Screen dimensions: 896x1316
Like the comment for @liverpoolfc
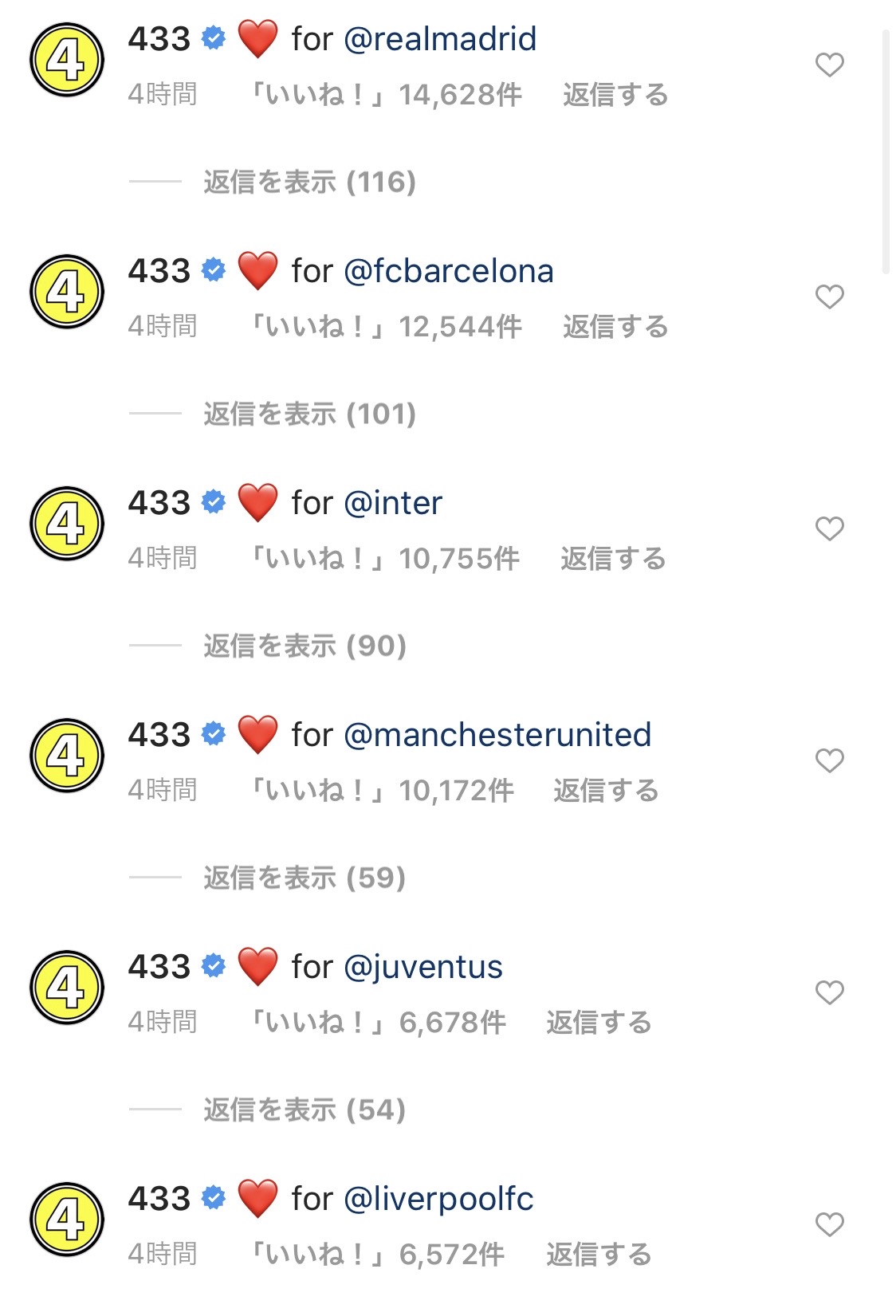[x=829, y=1224]
